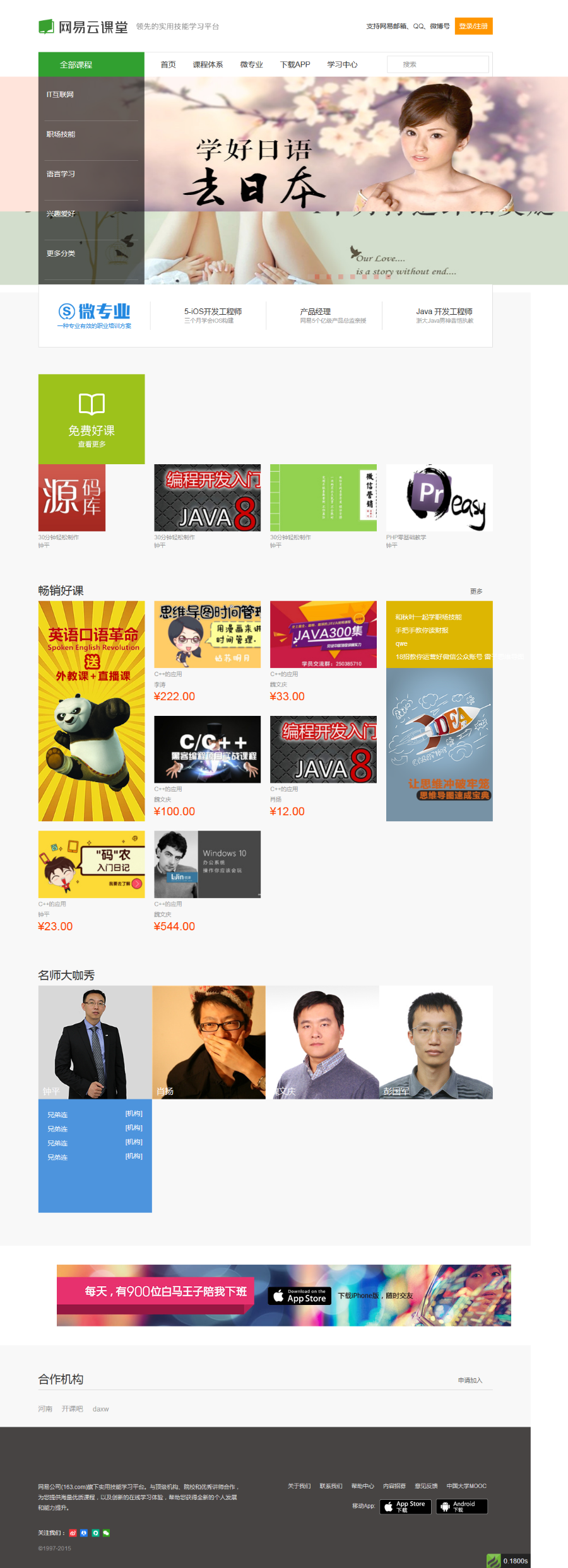
Task: Select the IT互联网 category
Action: tap(61, 95)
